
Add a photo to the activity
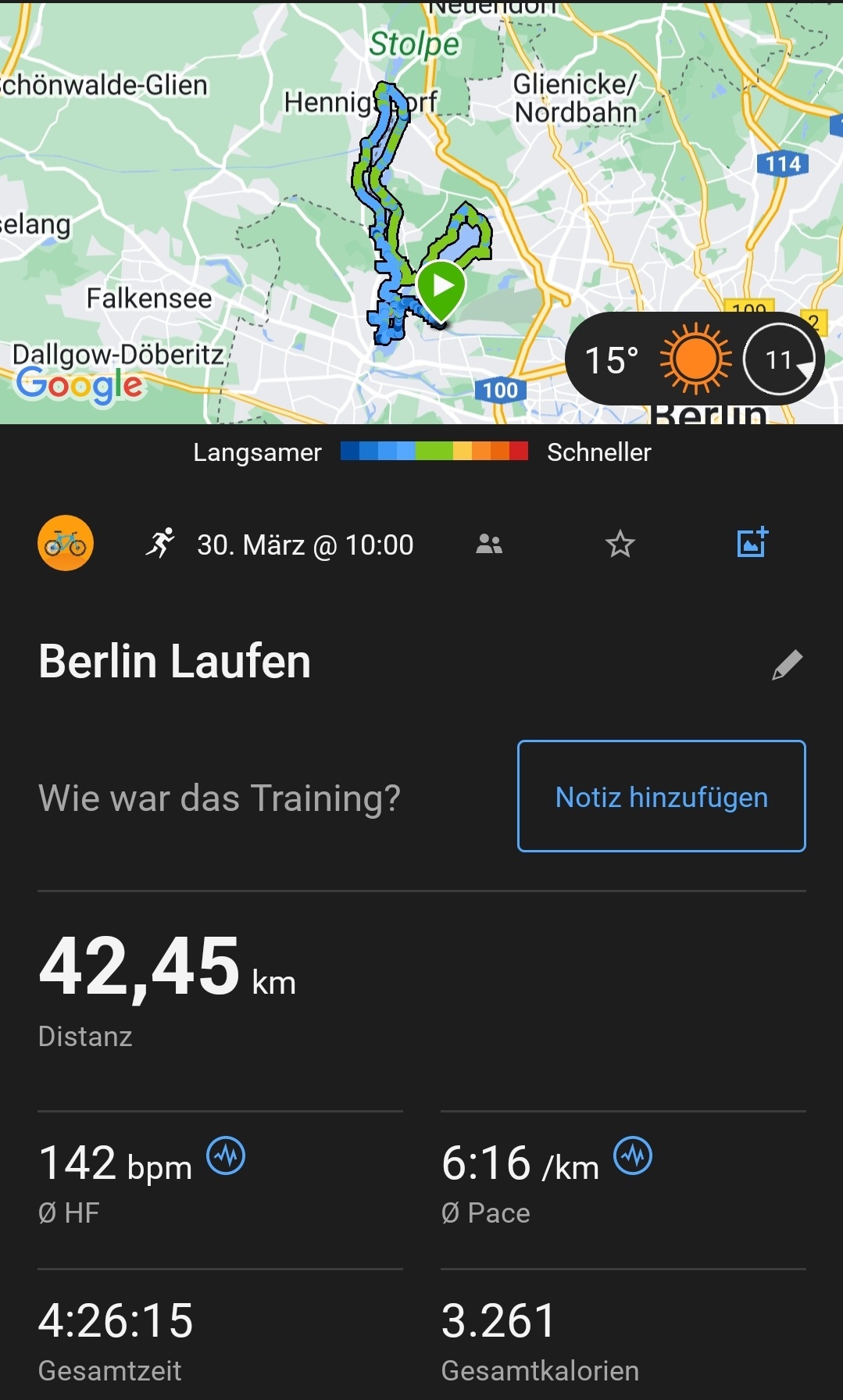(x=752, y=543)
